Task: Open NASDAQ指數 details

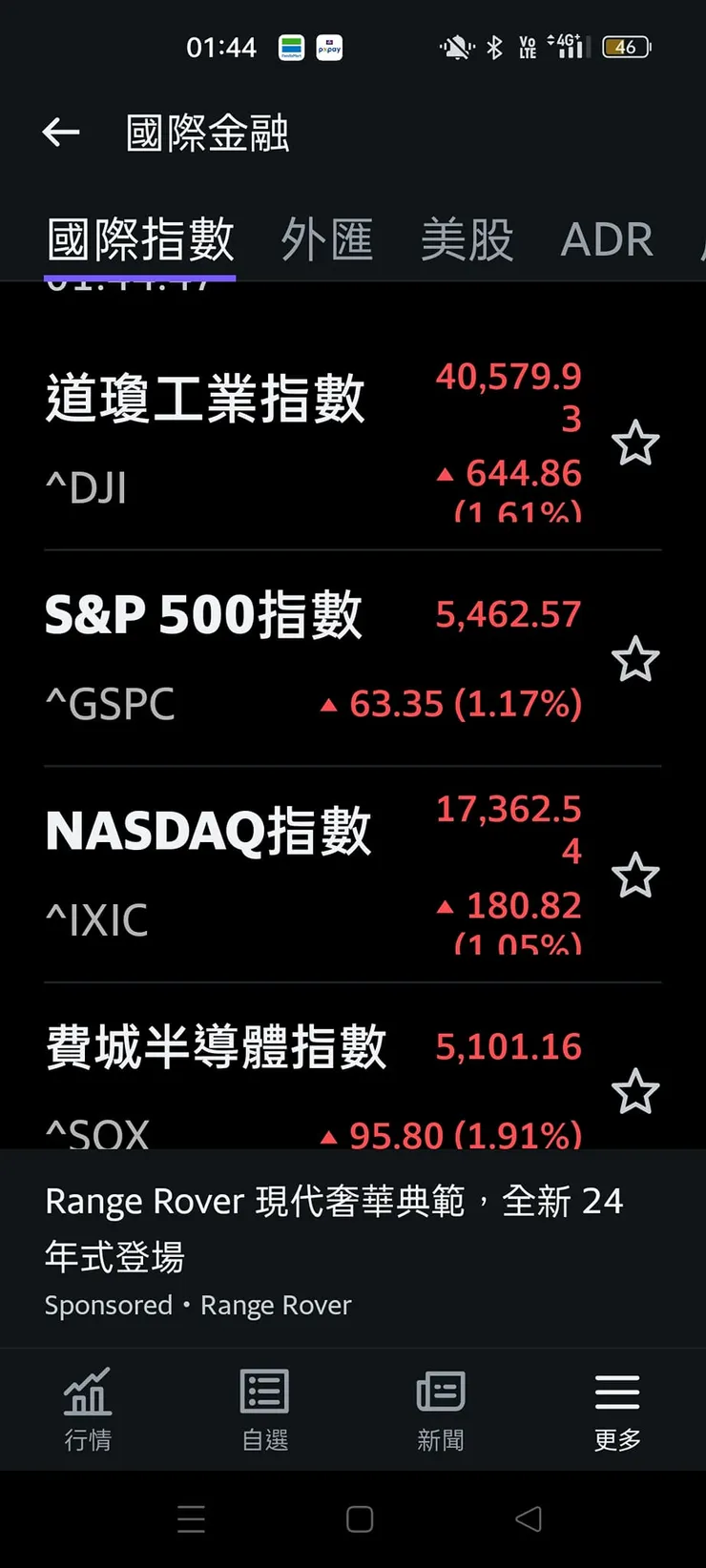Action: pos(208,831)
